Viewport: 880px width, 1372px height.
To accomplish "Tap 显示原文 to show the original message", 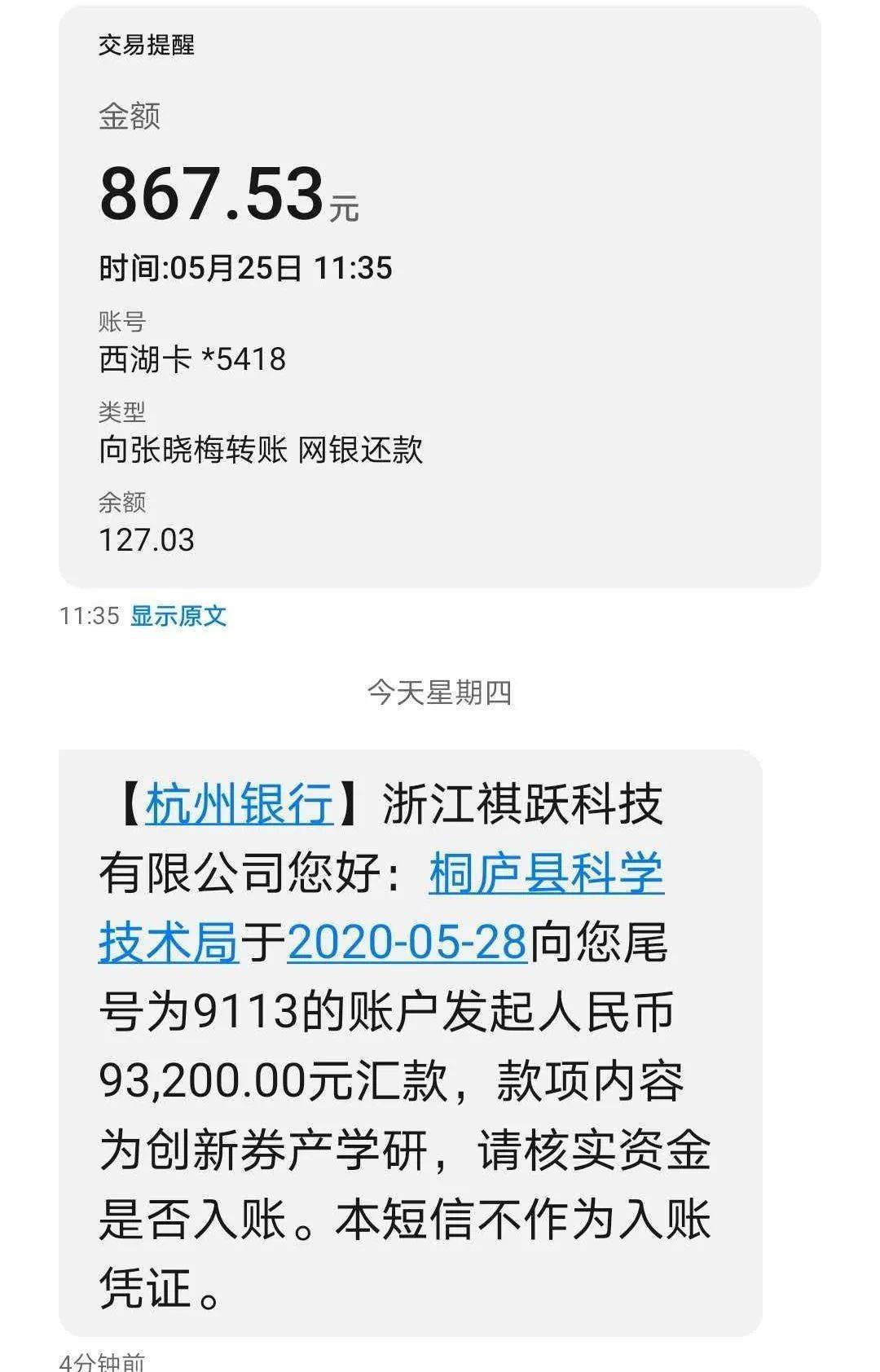I will pyautogui.click(x=178, y=616).
